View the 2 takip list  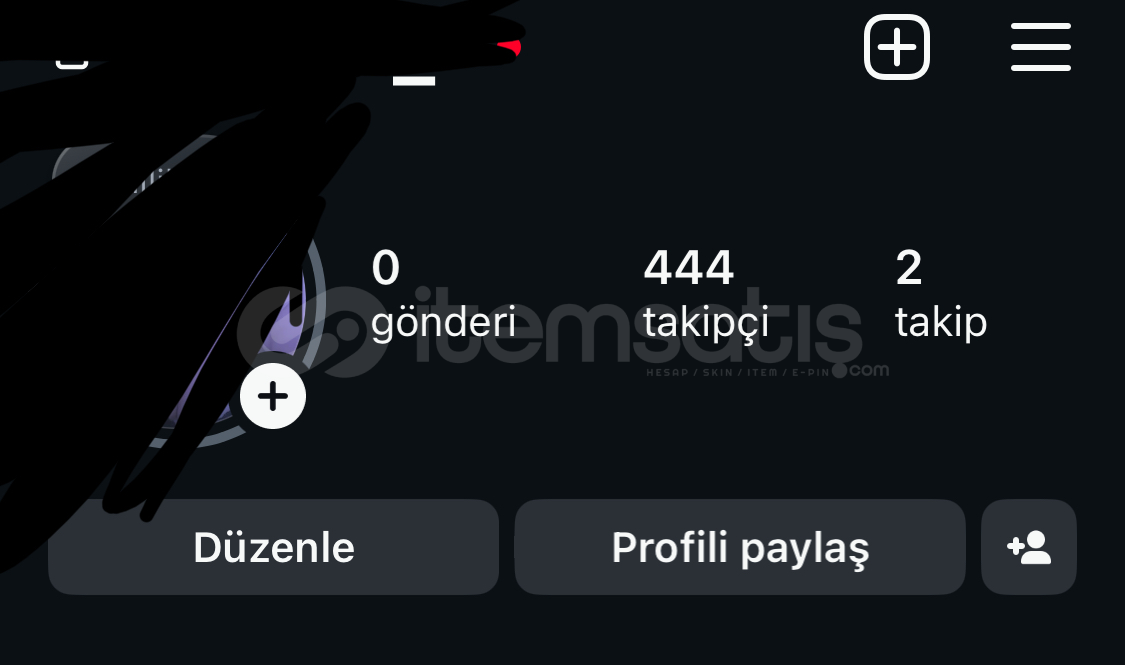(940, 295)
